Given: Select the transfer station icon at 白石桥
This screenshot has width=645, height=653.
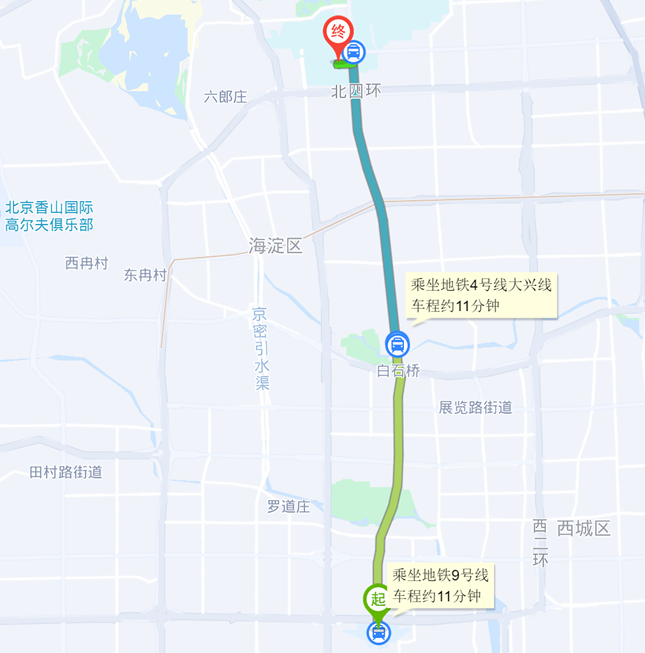Looking at the screenshot, I should (x=397, y=346).
